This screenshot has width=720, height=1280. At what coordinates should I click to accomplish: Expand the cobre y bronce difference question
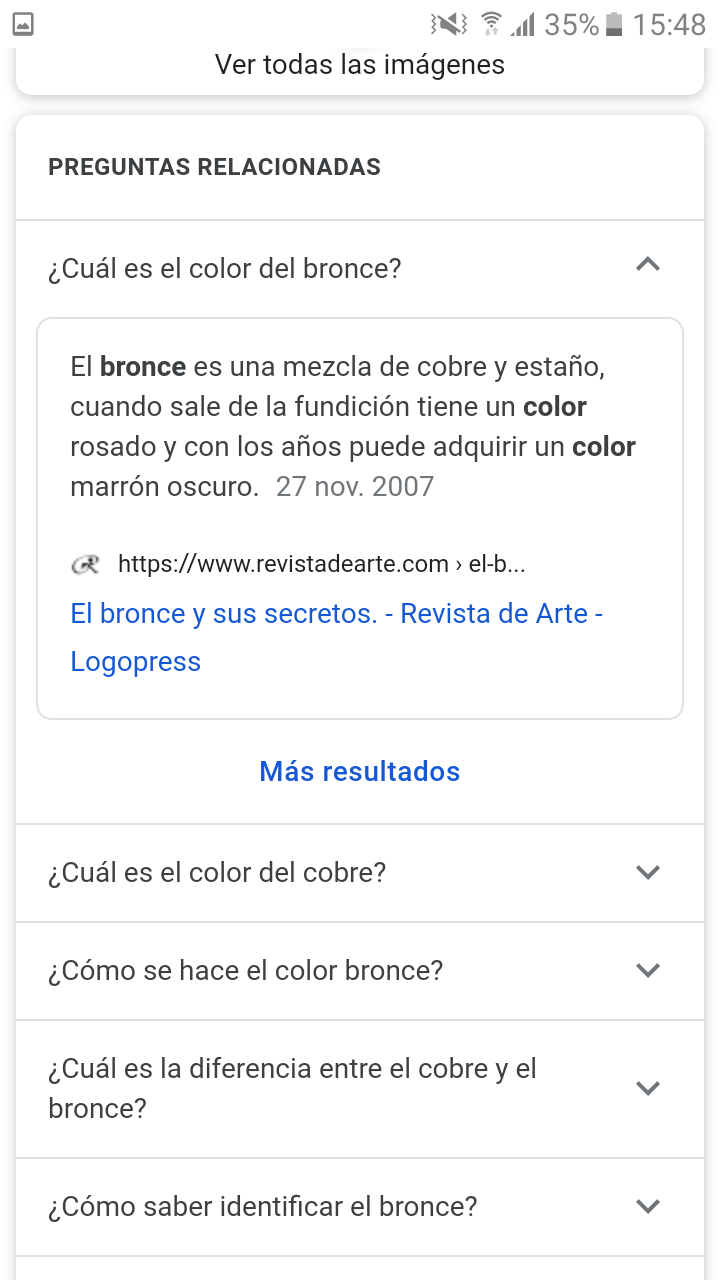click(x=360, y=1089)
